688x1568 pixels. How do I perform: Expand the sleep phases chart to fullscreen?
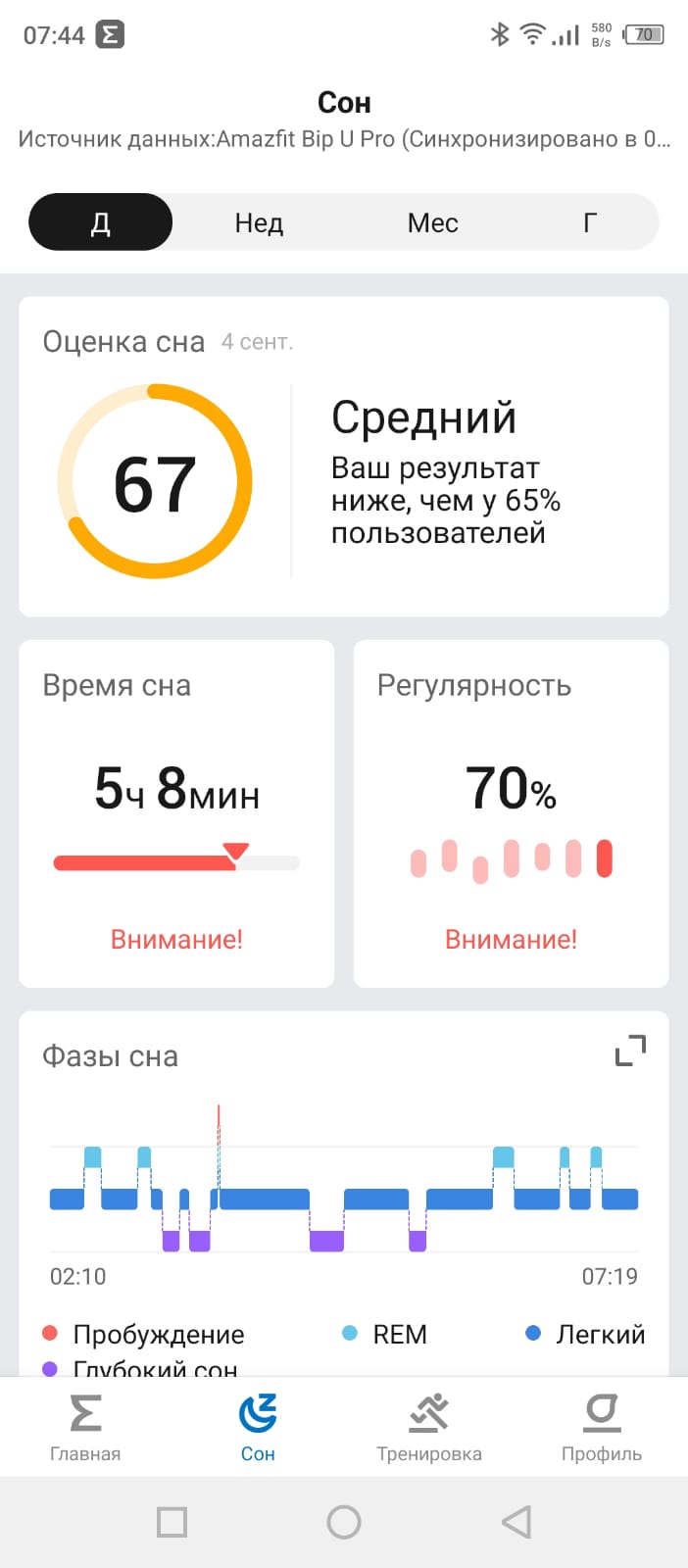pos(630,1051)
